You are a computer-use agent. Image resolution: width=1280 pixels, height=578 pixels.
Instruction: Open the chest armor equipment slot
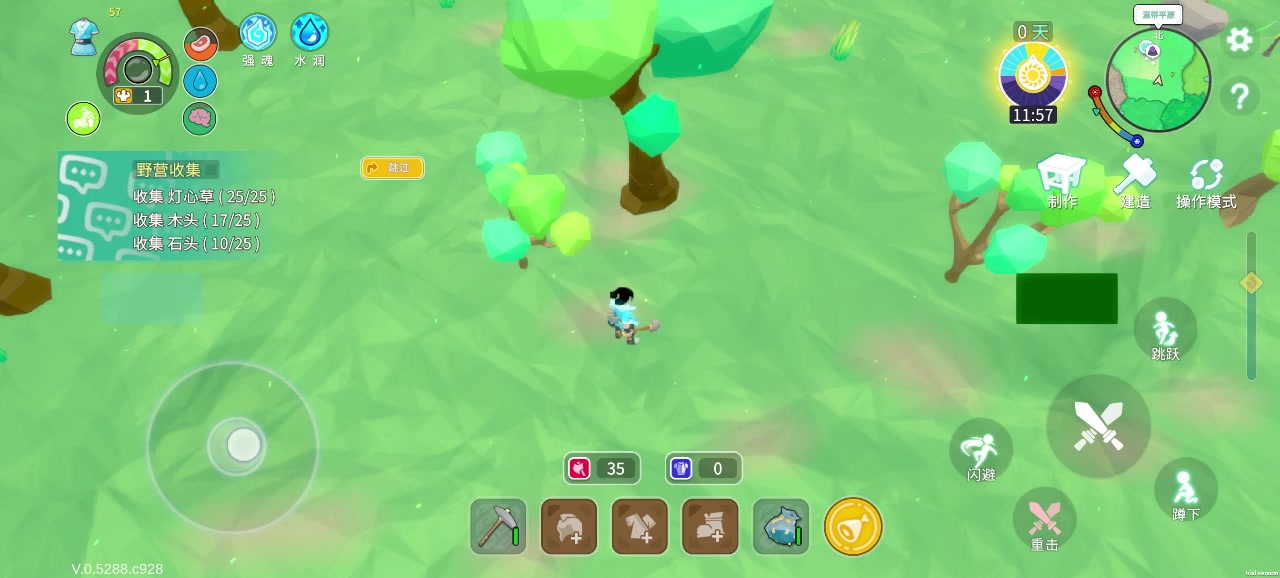tap(640, 526)
